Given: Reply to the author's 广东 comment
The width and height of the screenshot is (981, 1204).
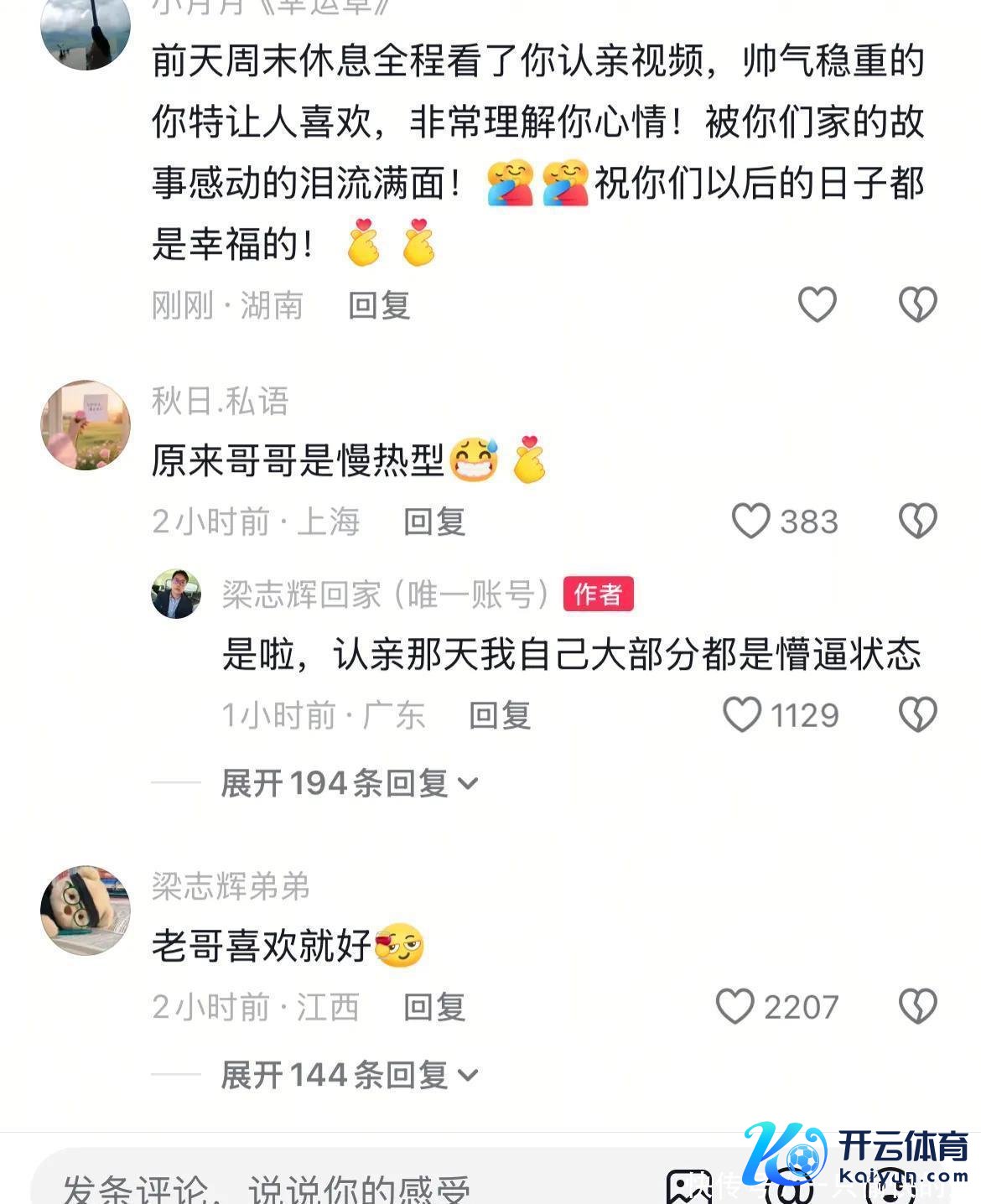Looking at the screenshot, I should [500, 716].
